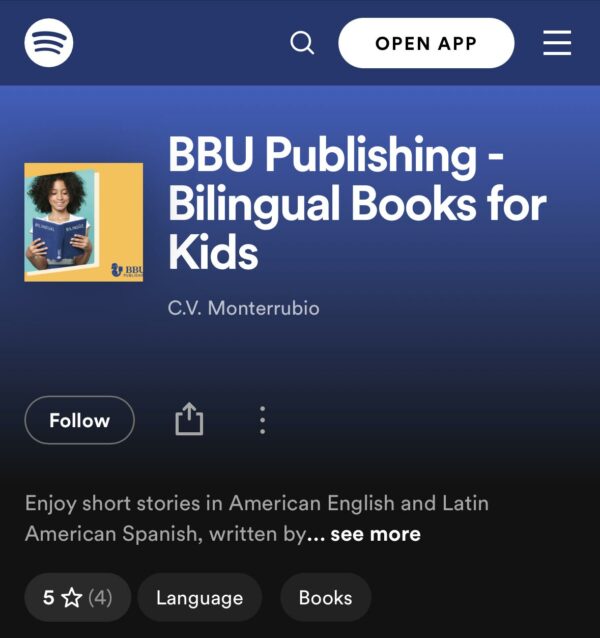Tap the OPEN APP button
Image resolution: width=600 pixels, height=638 pixels.
426,43
